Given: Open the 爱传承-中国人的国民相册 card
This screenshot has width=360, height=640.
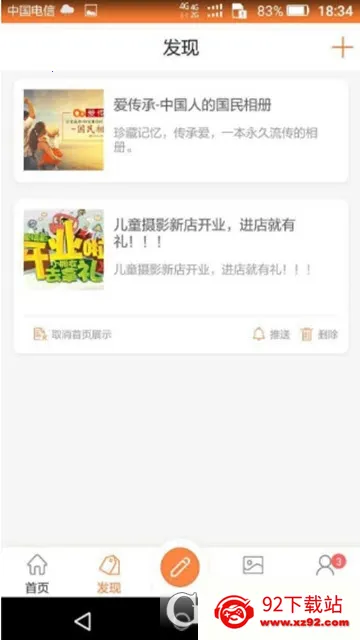Looking at the screenshot, I should [181, 131].
